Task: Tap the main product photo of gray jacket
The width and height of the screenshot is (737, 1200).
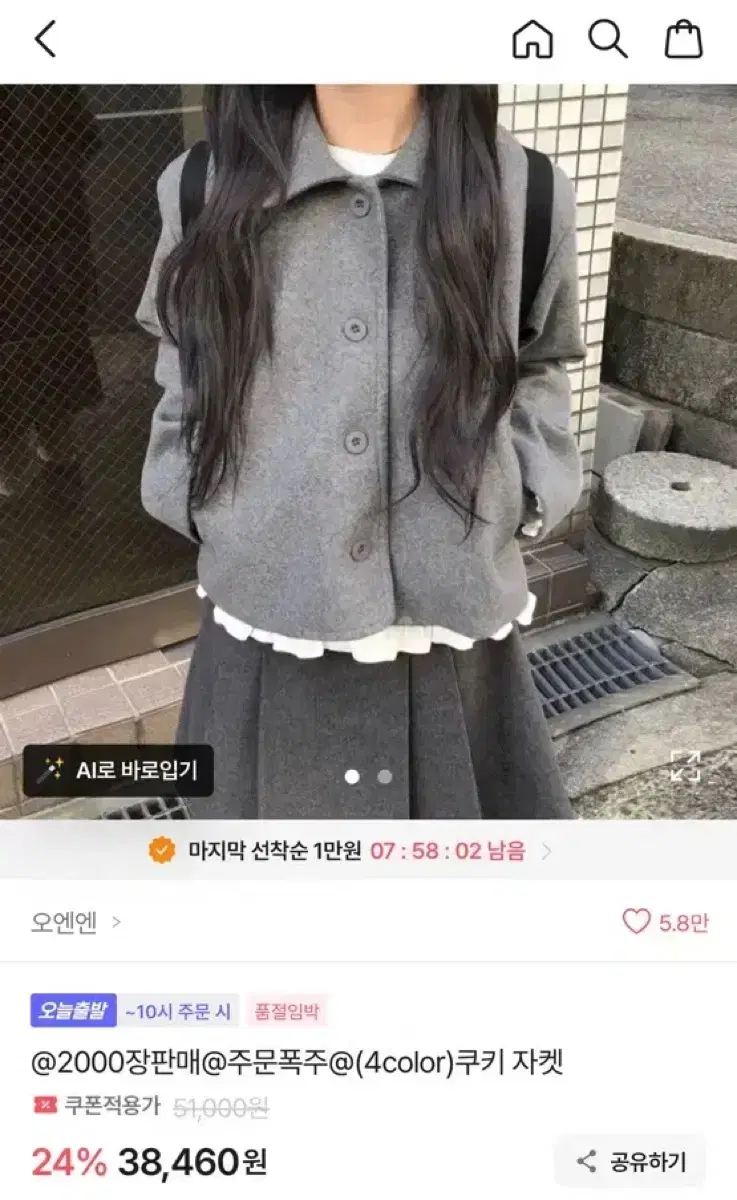Action: 368,420
